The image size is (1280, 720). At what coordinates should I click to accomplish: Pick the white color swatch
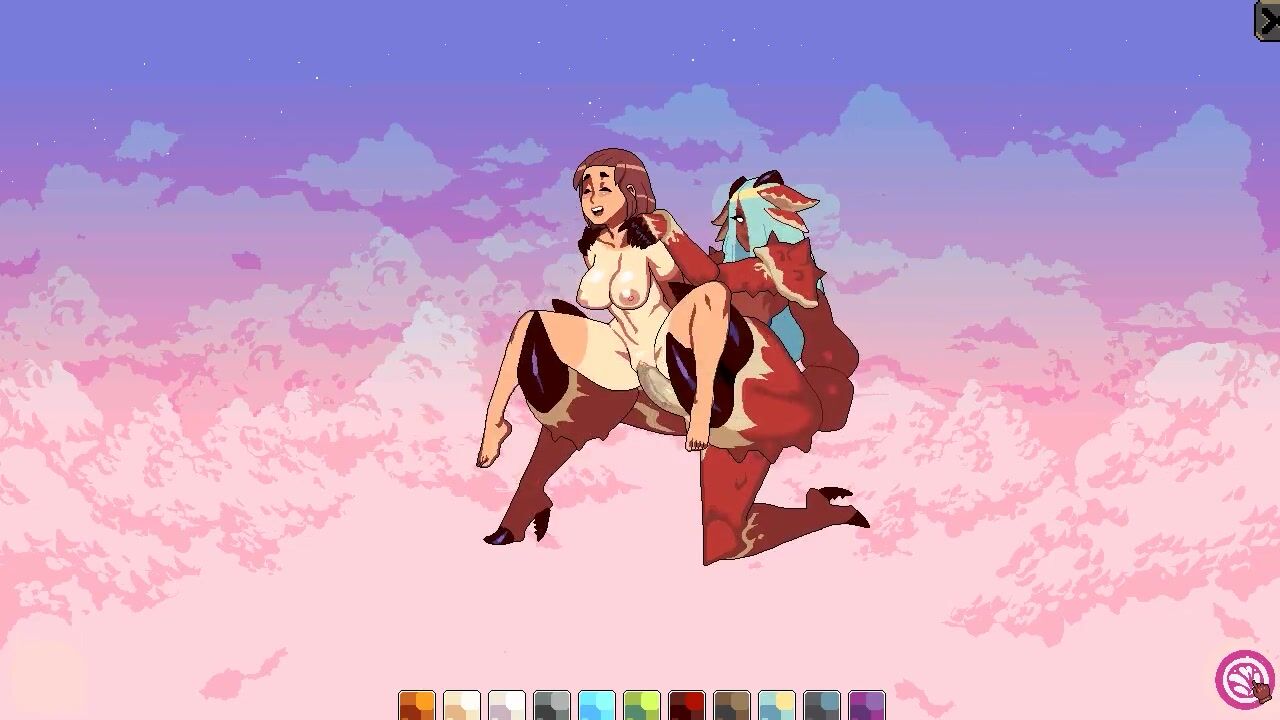[x=507, y=705]
